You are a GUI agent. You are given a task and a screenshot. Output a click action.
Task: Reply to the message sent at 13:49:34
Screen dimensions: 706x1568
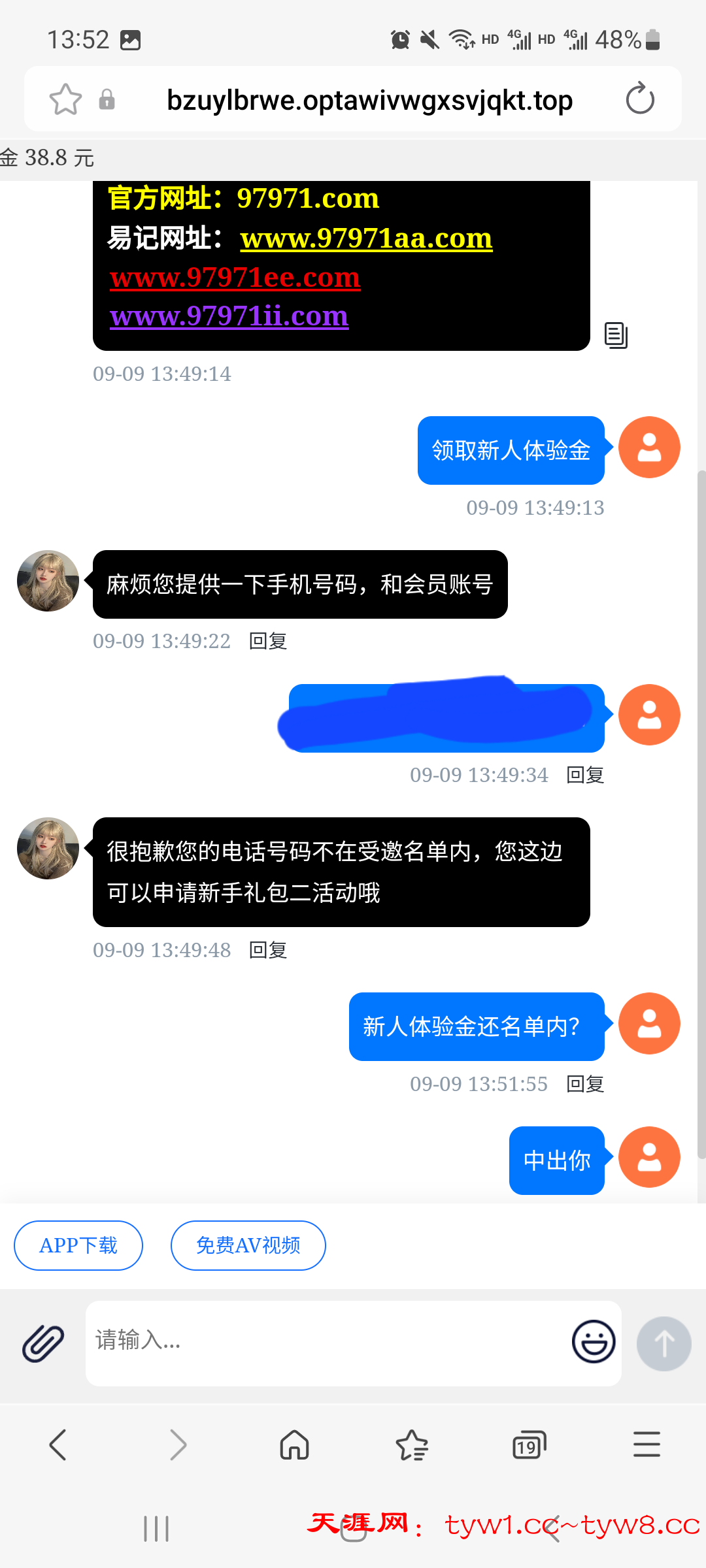(x=585, y=775)
